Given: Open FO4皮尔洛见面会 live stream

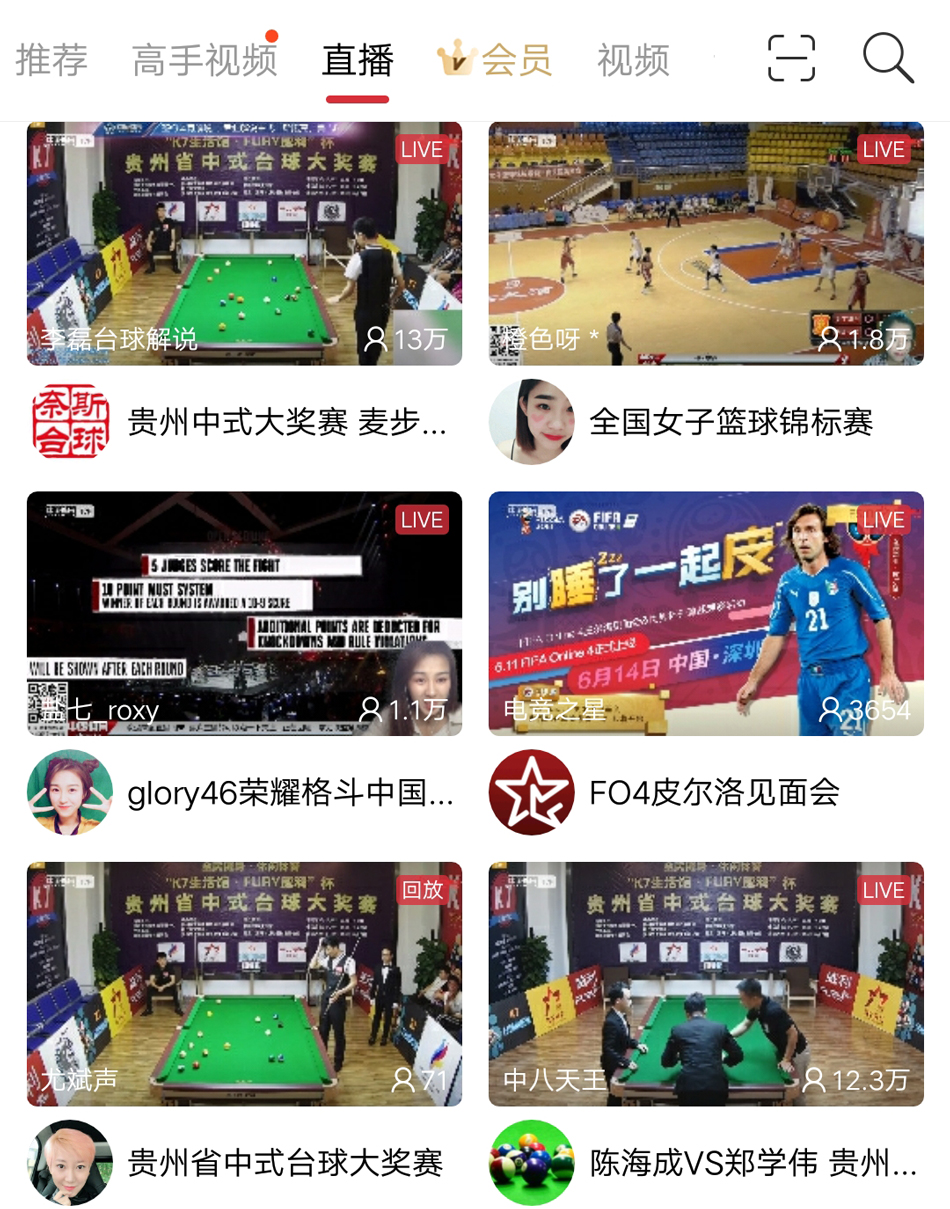Looking at the screenshot, I should tap(706, 613).
